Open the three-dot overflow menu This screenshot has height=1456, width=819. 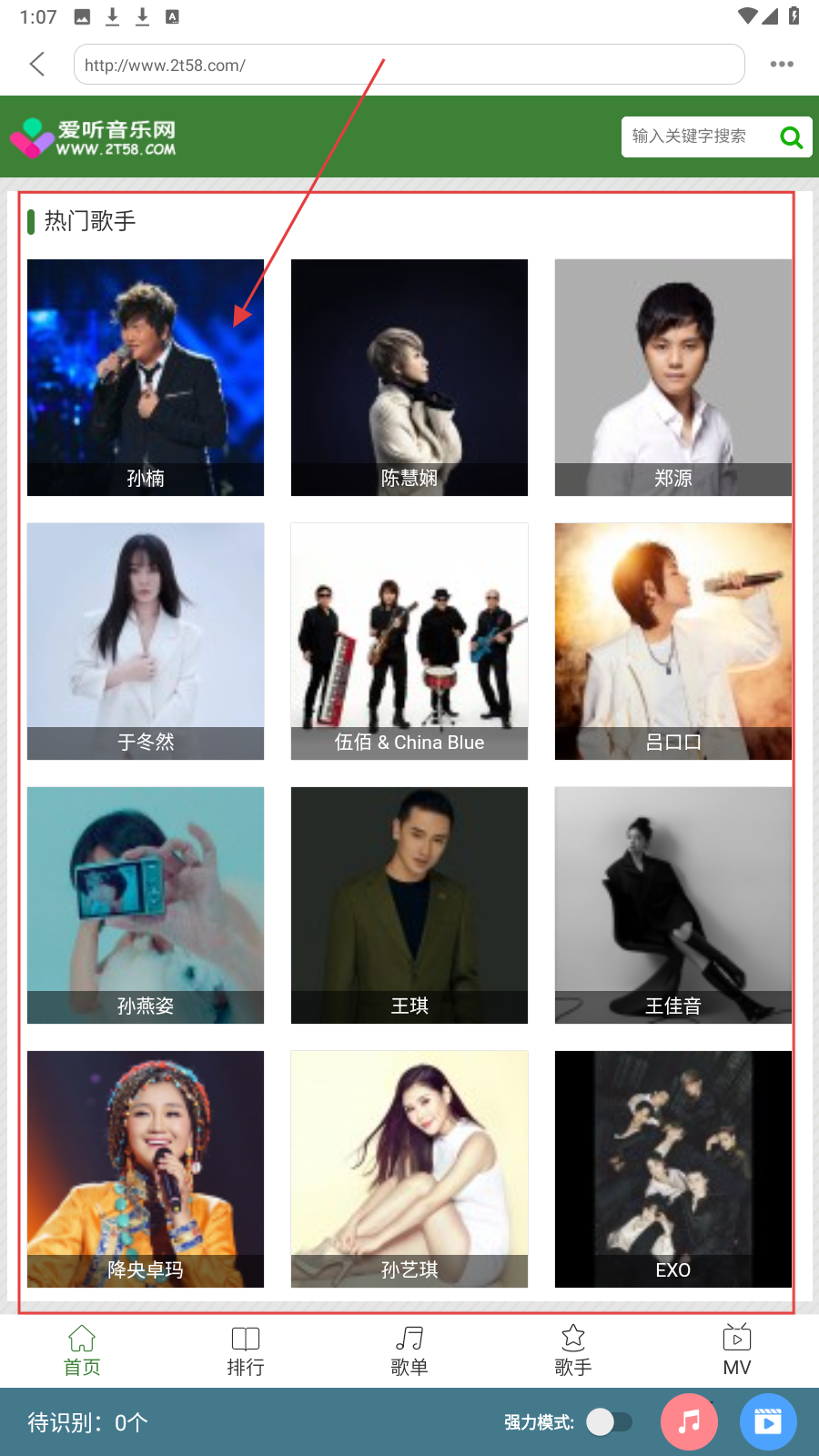781,65
